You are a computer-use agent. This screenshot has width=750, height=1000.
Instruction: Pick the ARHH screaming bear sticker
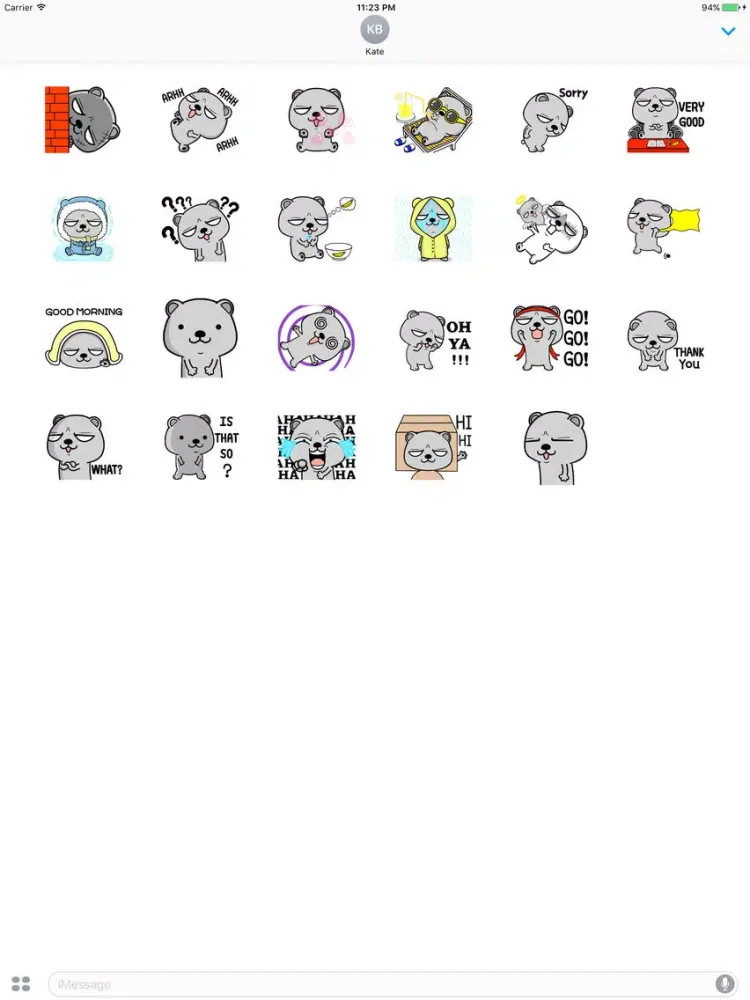point(200,120)
